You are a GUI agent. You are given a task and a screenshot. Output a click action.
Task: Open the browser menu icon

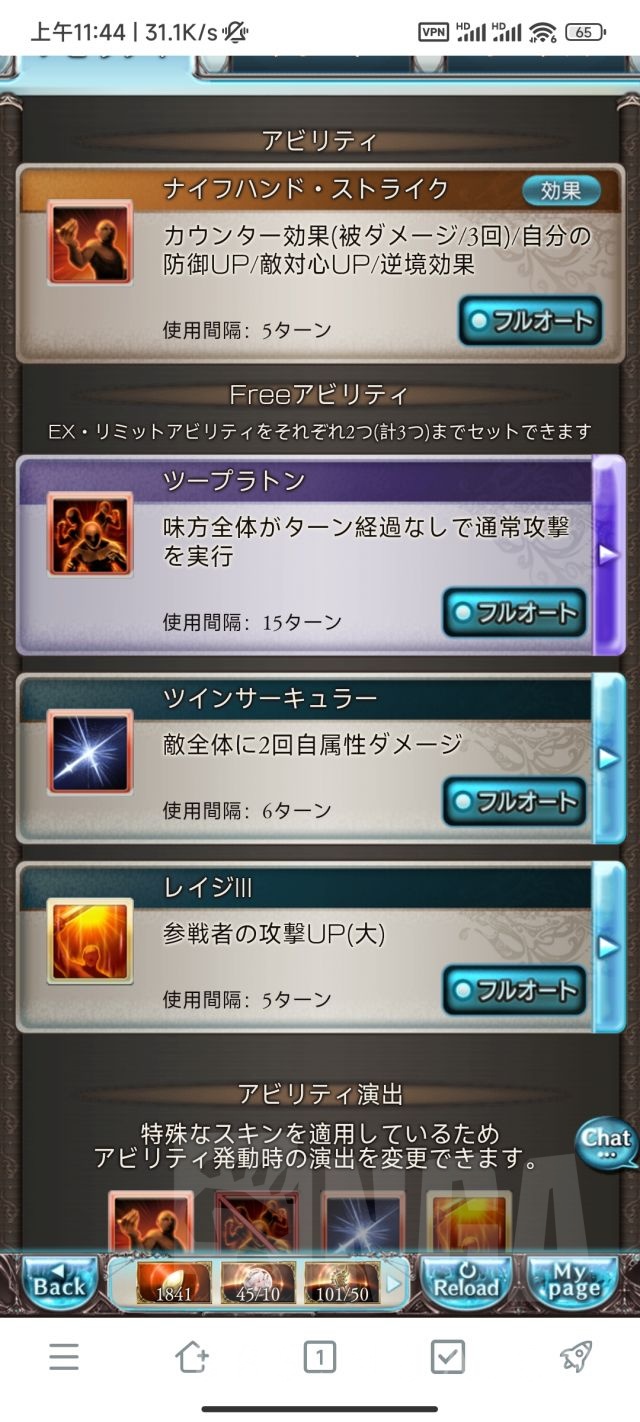[x=64, y=1357]
